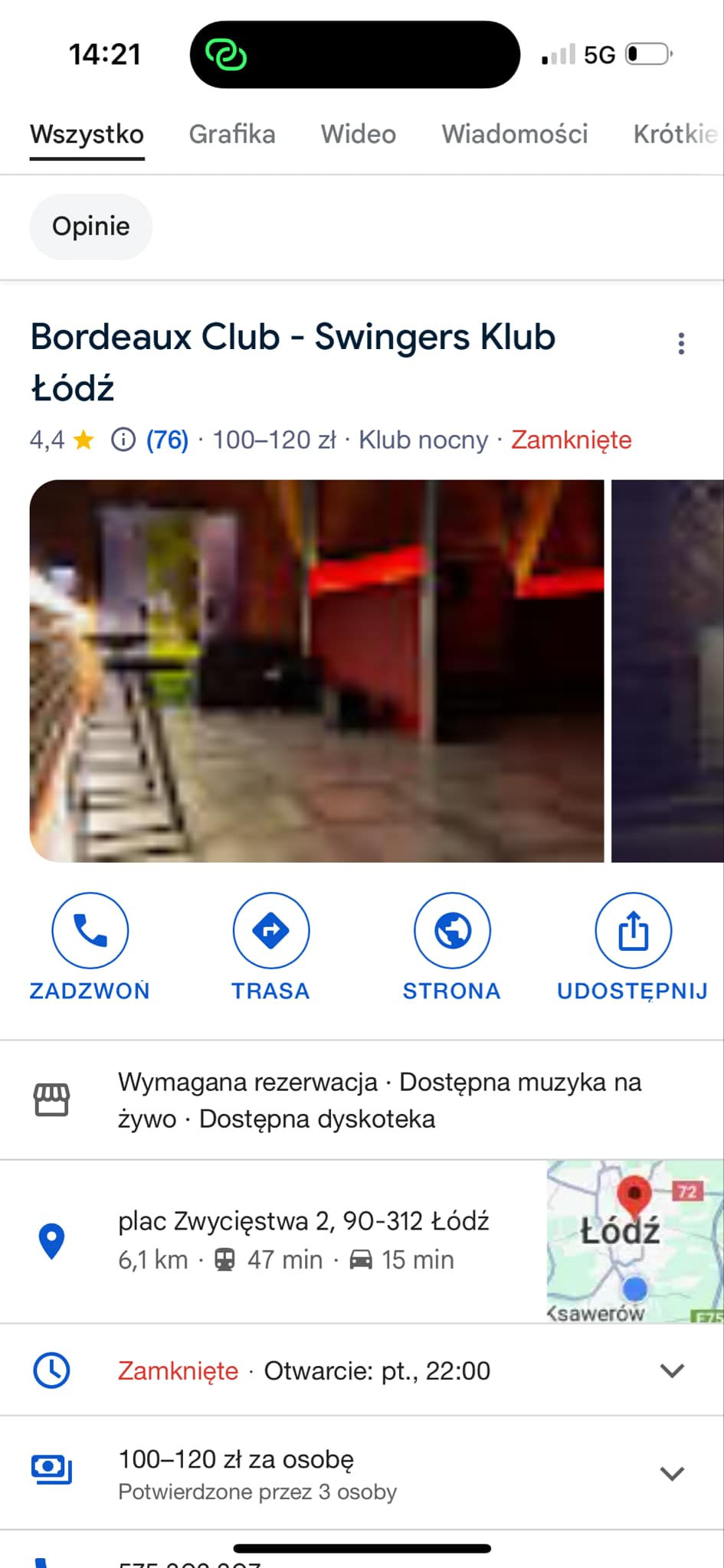Expand the opening hours row
724x1568 pixels.
(671, 1370)
